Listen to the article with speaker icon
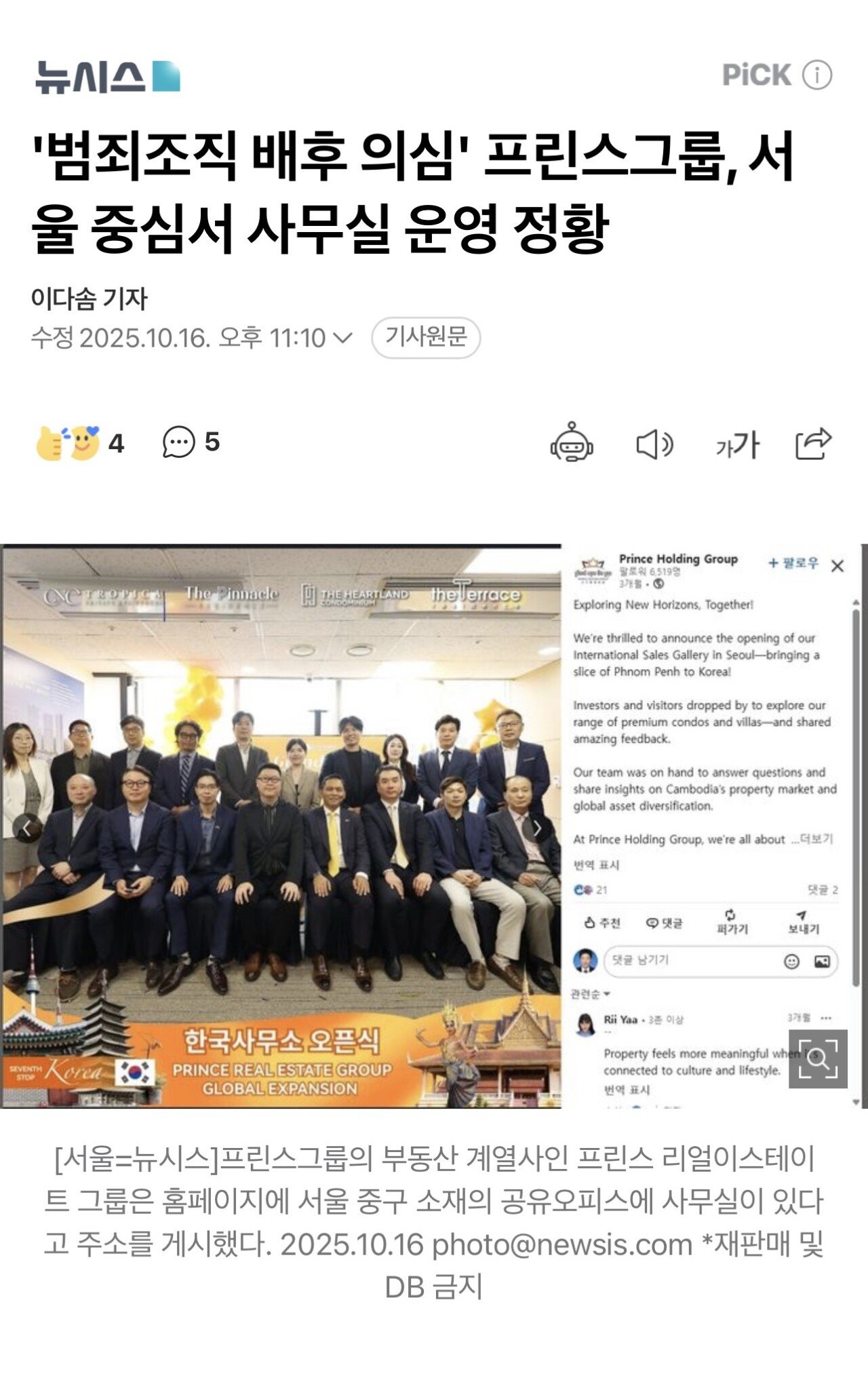 654,444
